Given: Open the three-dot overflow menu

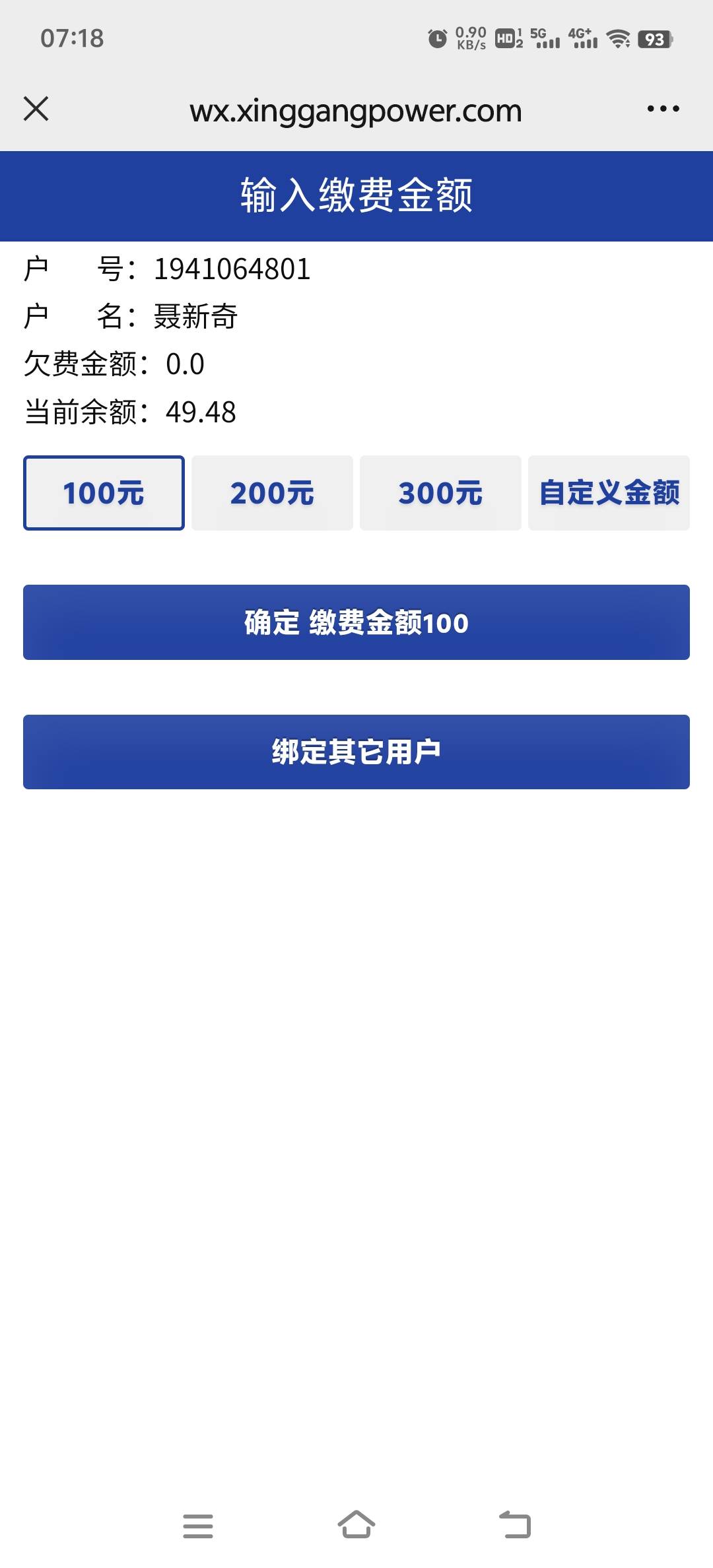Looking at the screenshot, I should (x=663, y=109).
